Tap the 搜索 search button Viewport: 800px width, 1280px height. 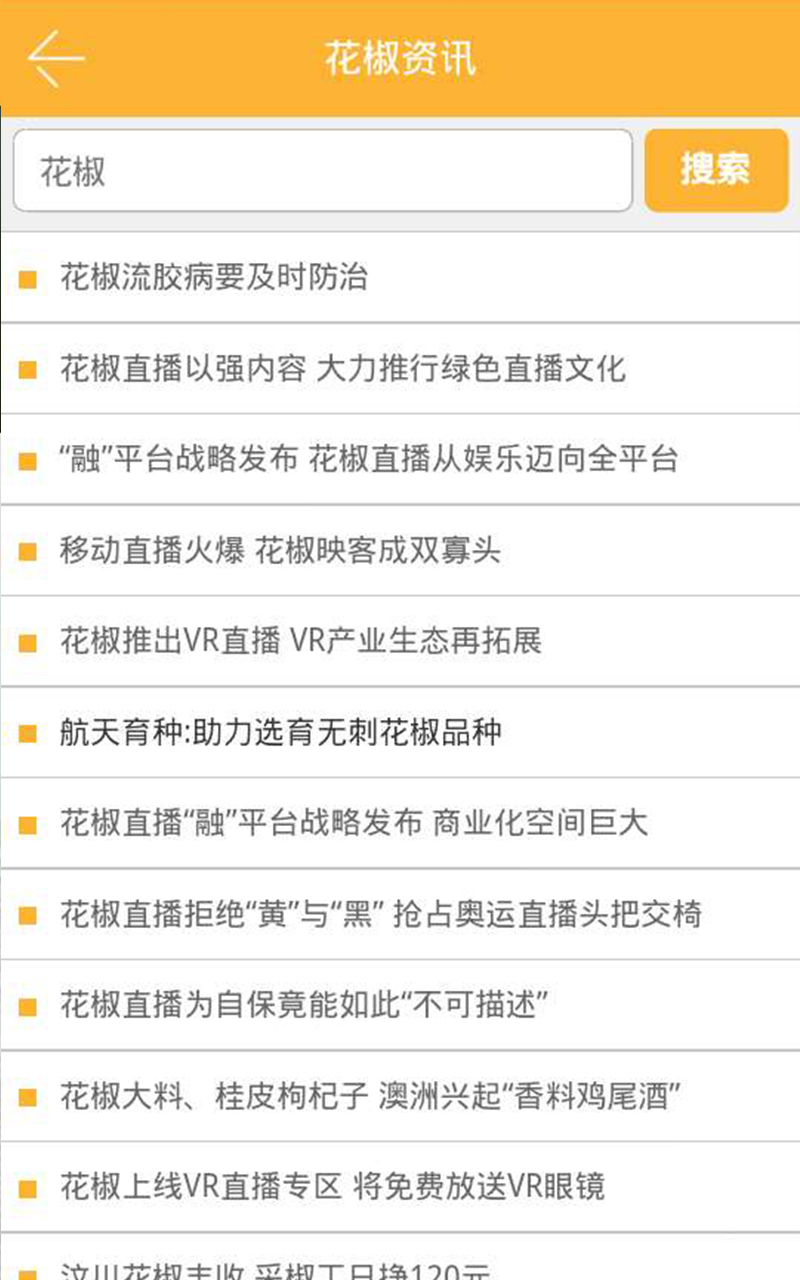point(715,170)
